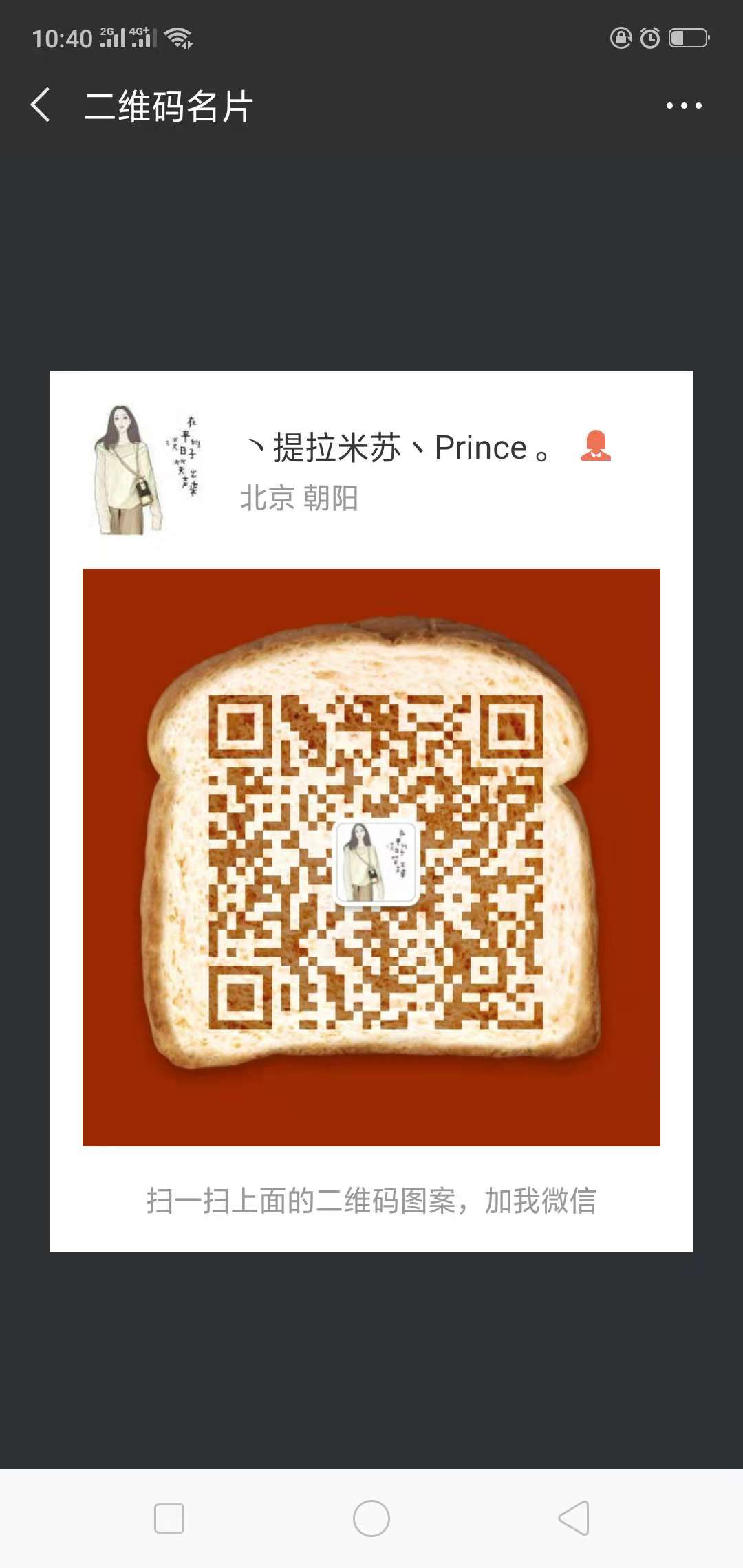Screen dimensions: 743x1568
Task: Open recent apps from the navigation bar
Action: [x=169, y=1518]
